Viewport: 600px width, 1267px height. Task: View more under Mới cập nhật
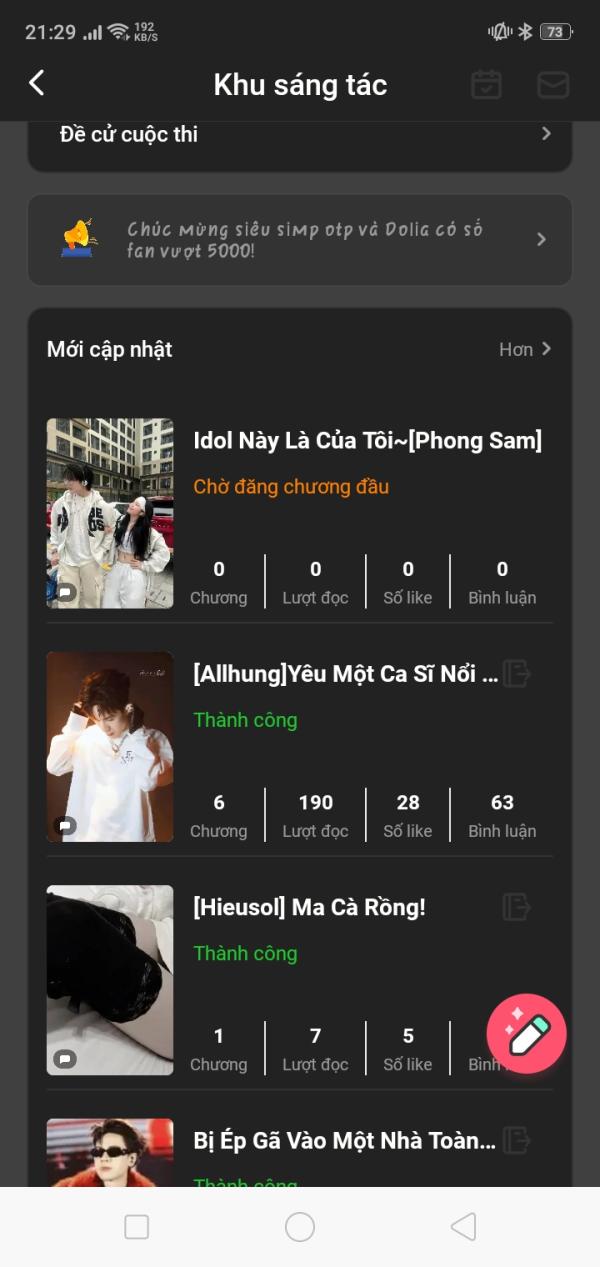pyautogui.click(x=525, y=349)
